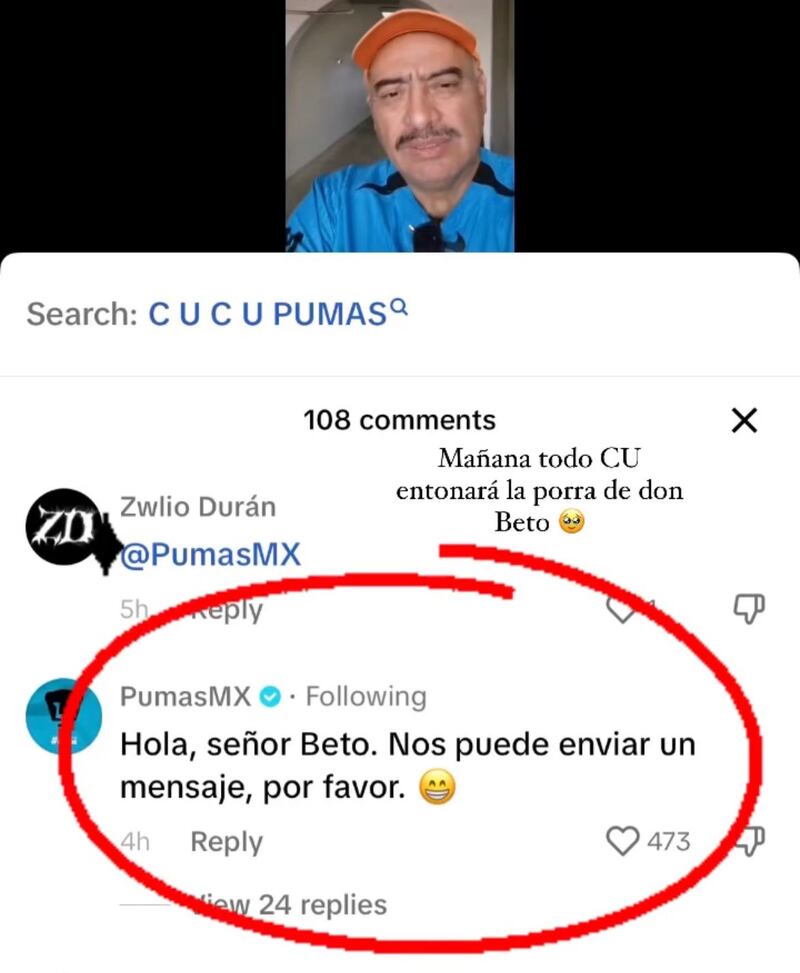Tap the grinning emoji in the PumasMX comment
Viewport: 800px width, 973px height.
coord(436,786)
